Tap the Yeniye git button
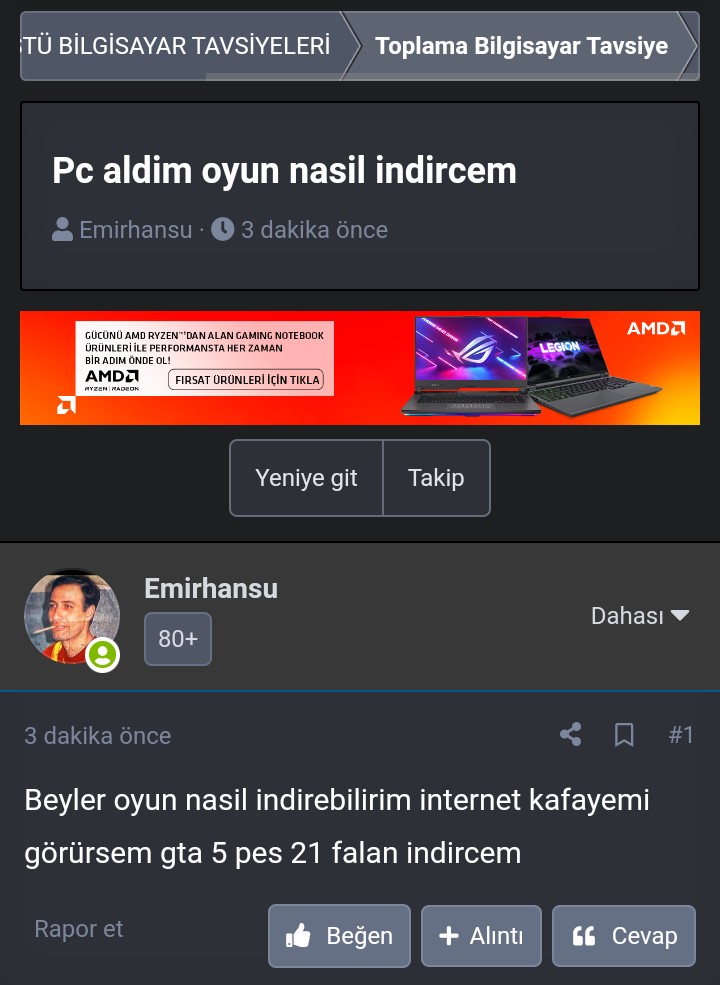Screen dimensions: 720x985 pyautogui.click(x=306, y=478)
